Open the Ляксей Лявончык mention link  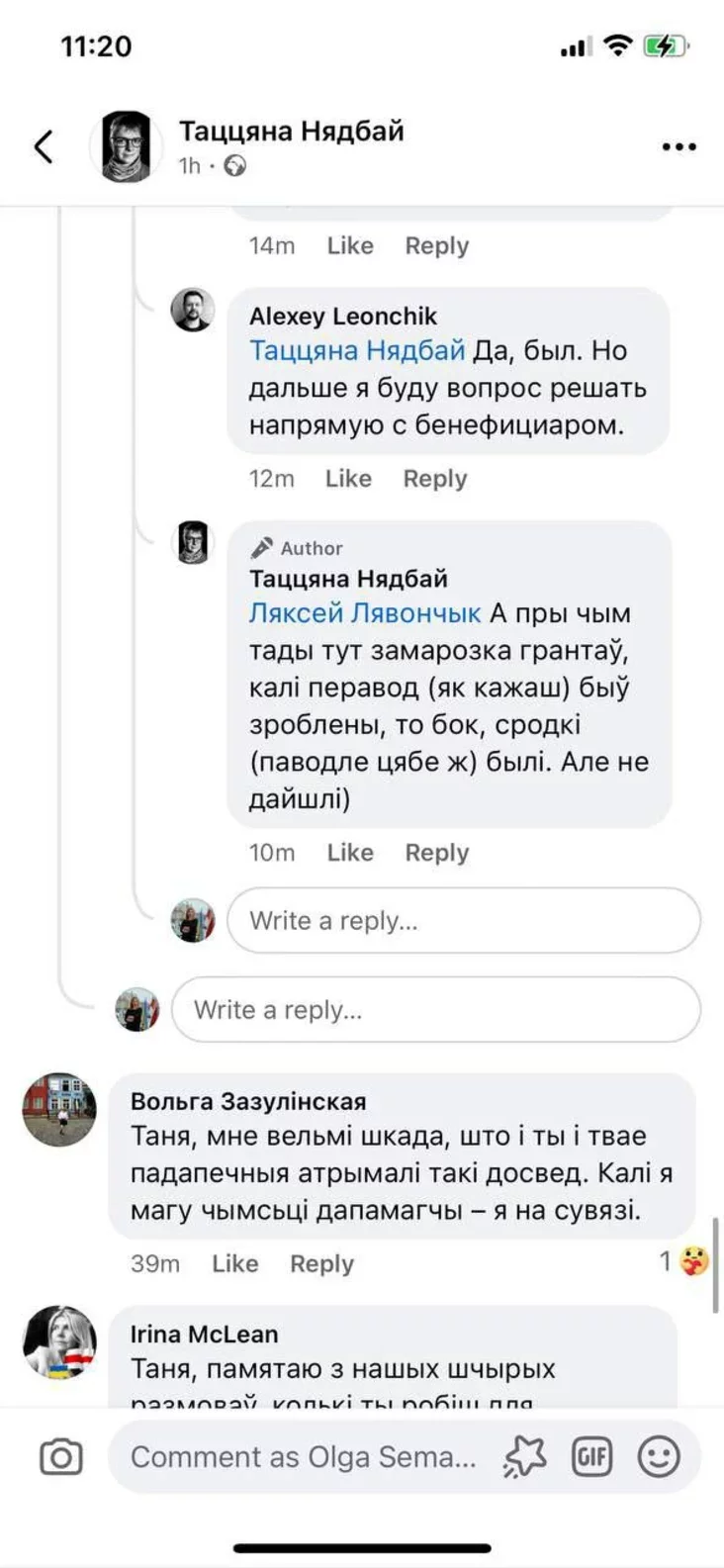tap(364, 613)
